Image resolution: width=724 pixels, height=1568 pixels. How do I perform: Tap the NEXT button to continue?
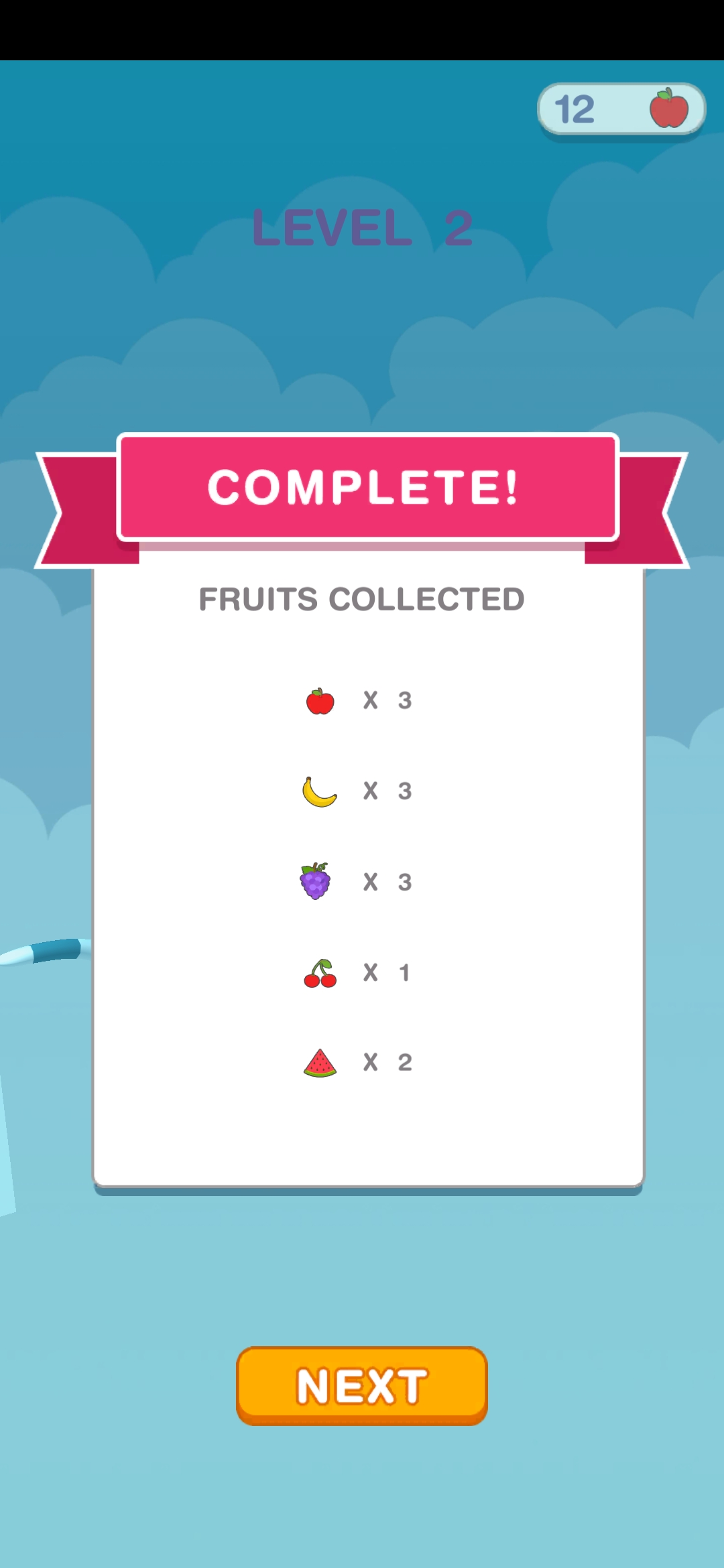pyautogui.click(x=362, y=1385)
